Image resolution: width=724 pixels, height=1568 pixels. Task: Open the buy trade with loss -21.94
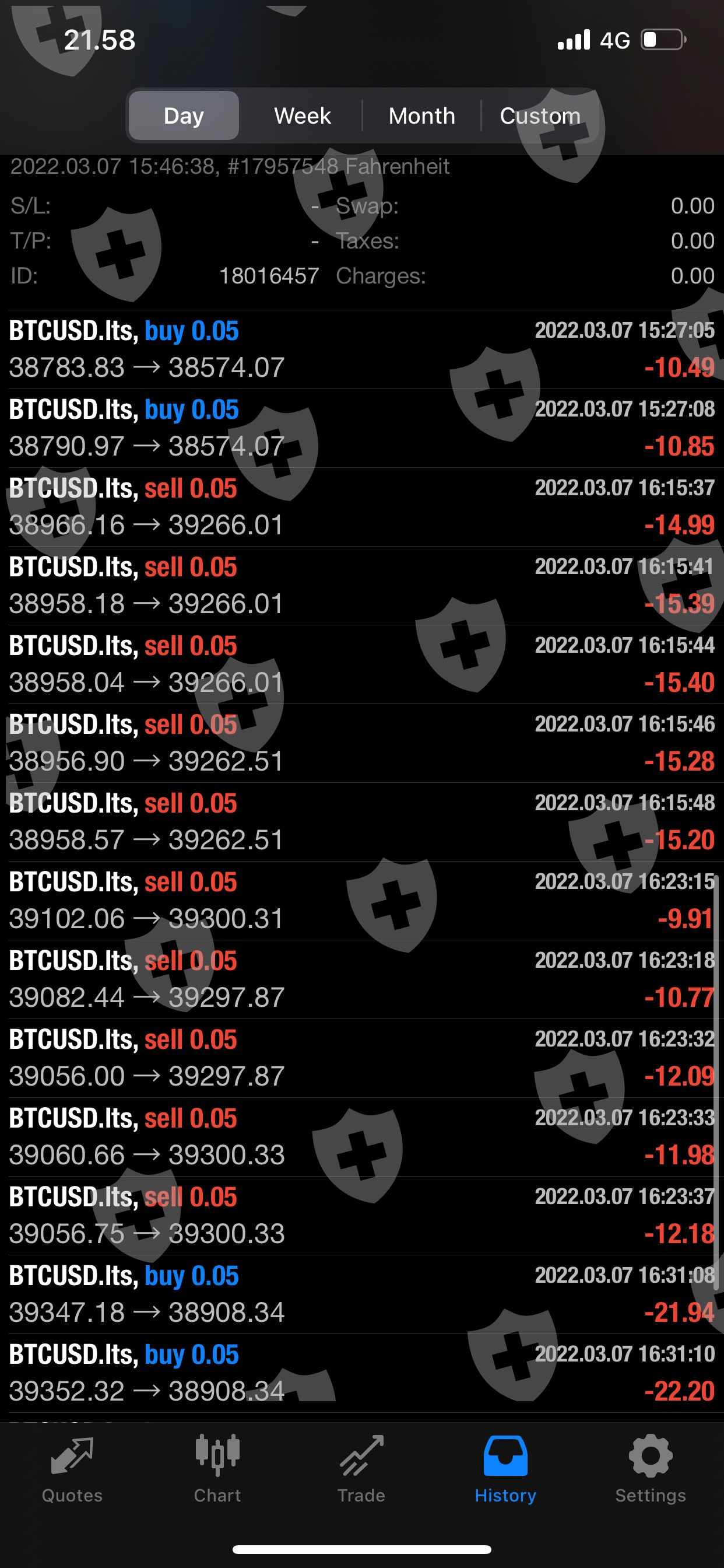tap(361, 1294)
